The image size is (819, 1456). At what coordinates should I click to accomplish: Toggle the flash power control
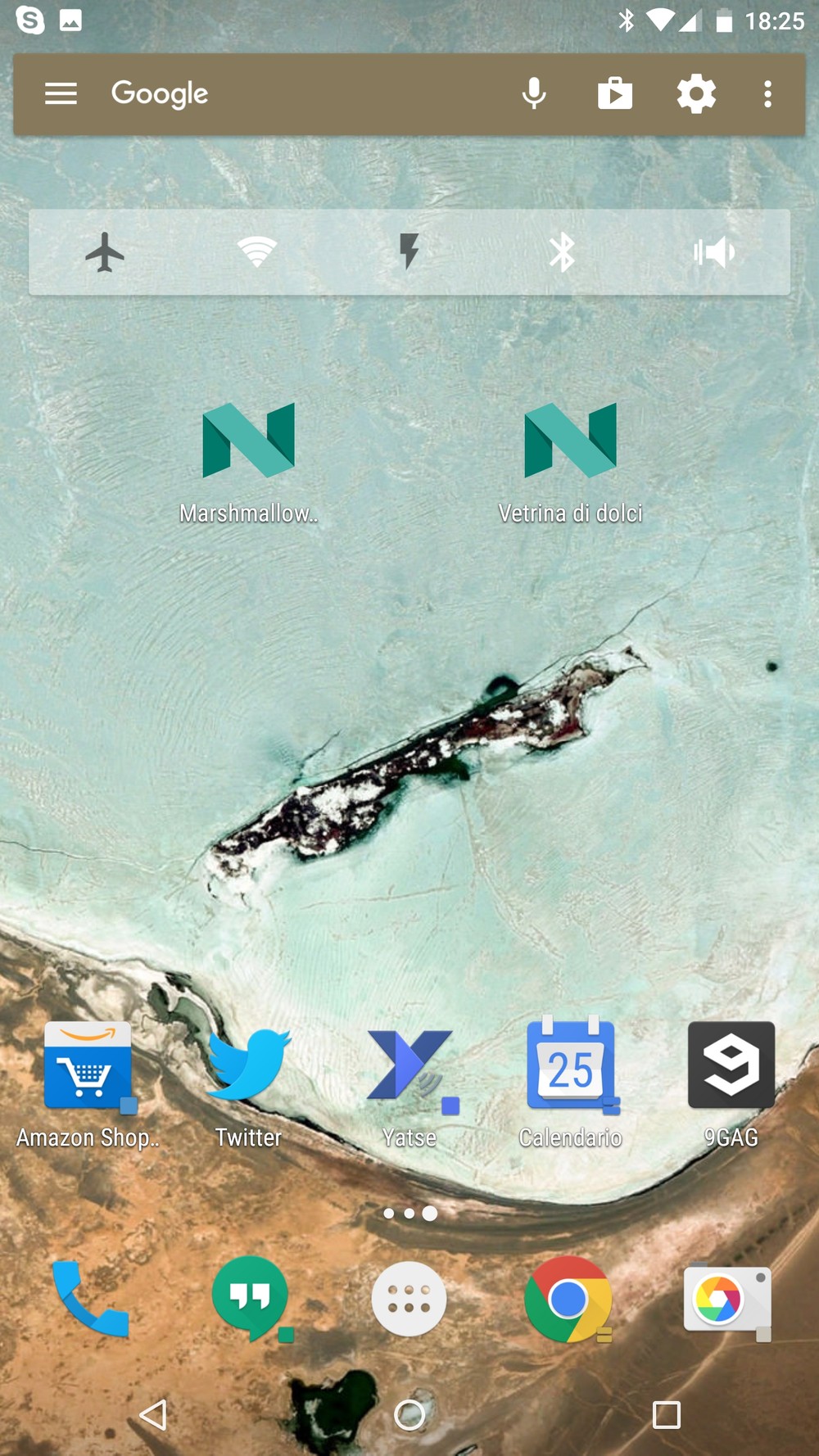pos(409,252)
